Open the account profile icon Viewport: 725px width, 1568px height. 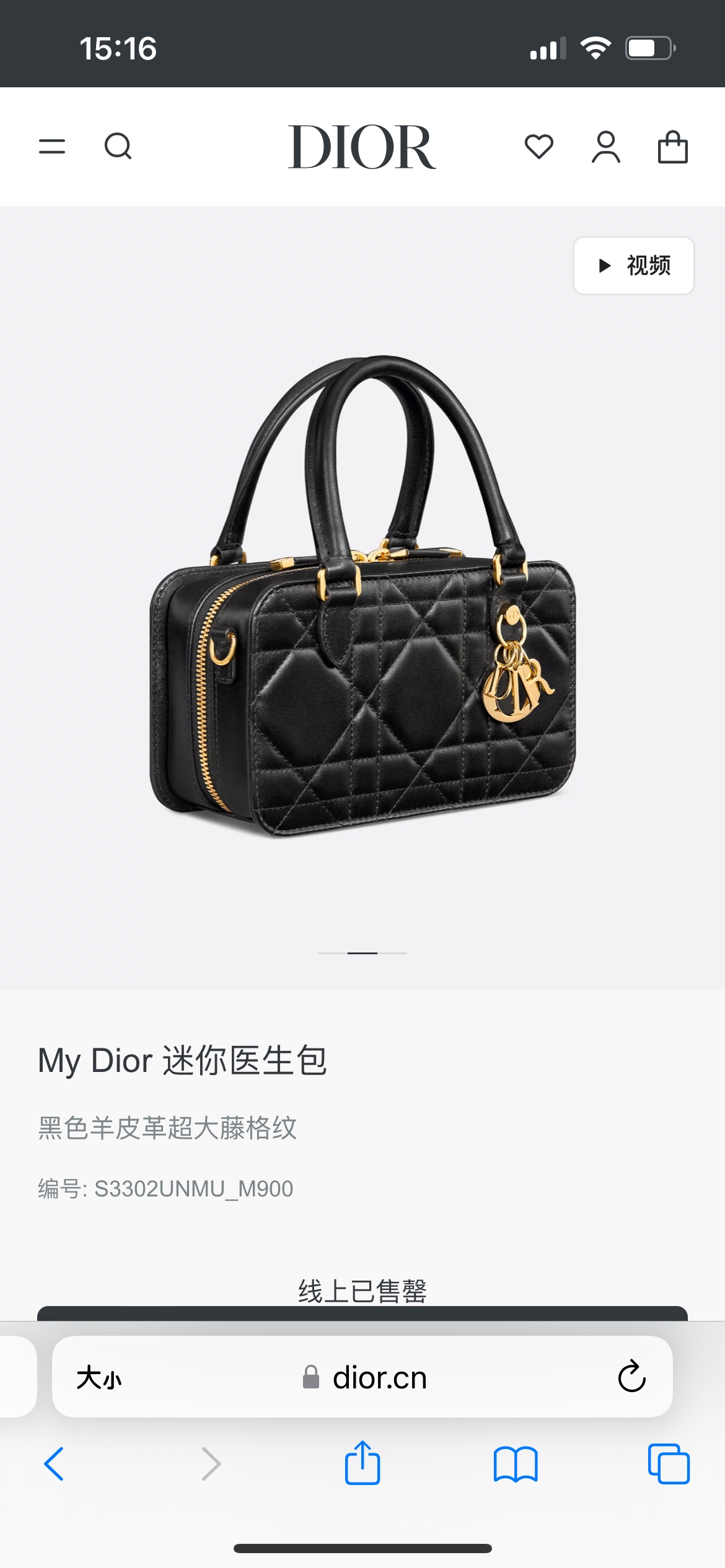click(605, 147)
